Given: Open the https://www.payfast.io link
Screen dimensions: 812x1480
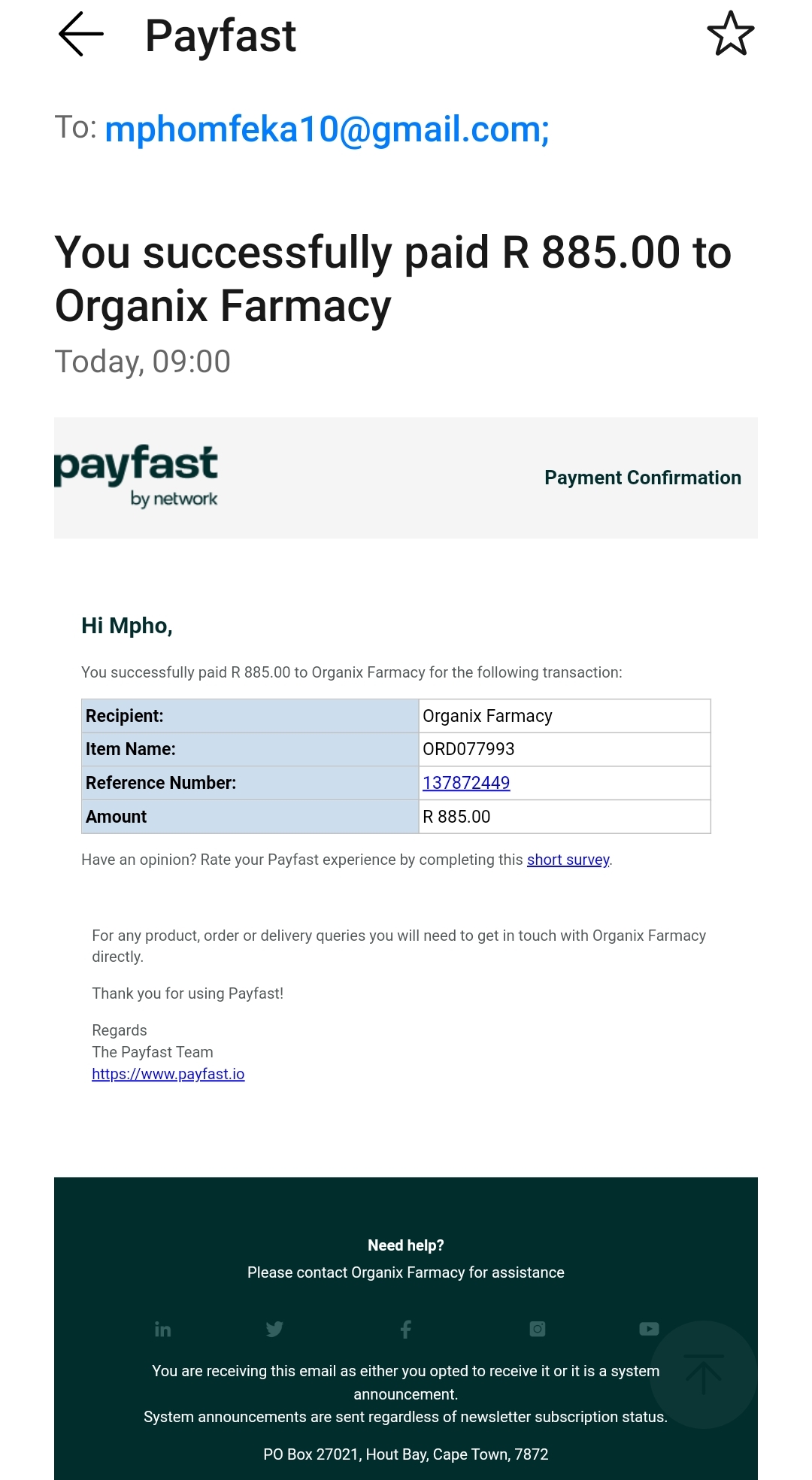Looking at the screenshot, I should [x=168, y=1074].
